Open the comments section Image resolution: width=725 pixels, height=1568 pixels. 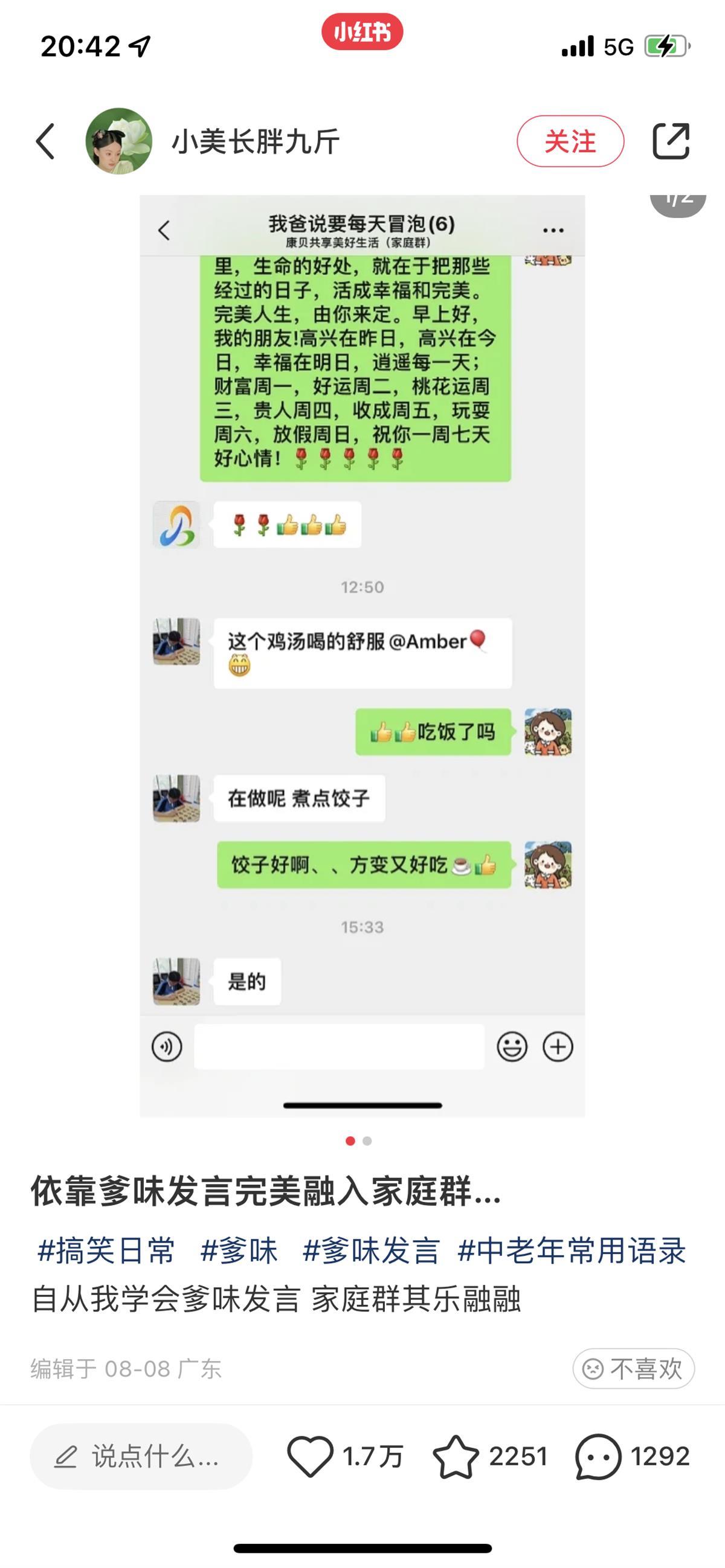[598, 1457]
